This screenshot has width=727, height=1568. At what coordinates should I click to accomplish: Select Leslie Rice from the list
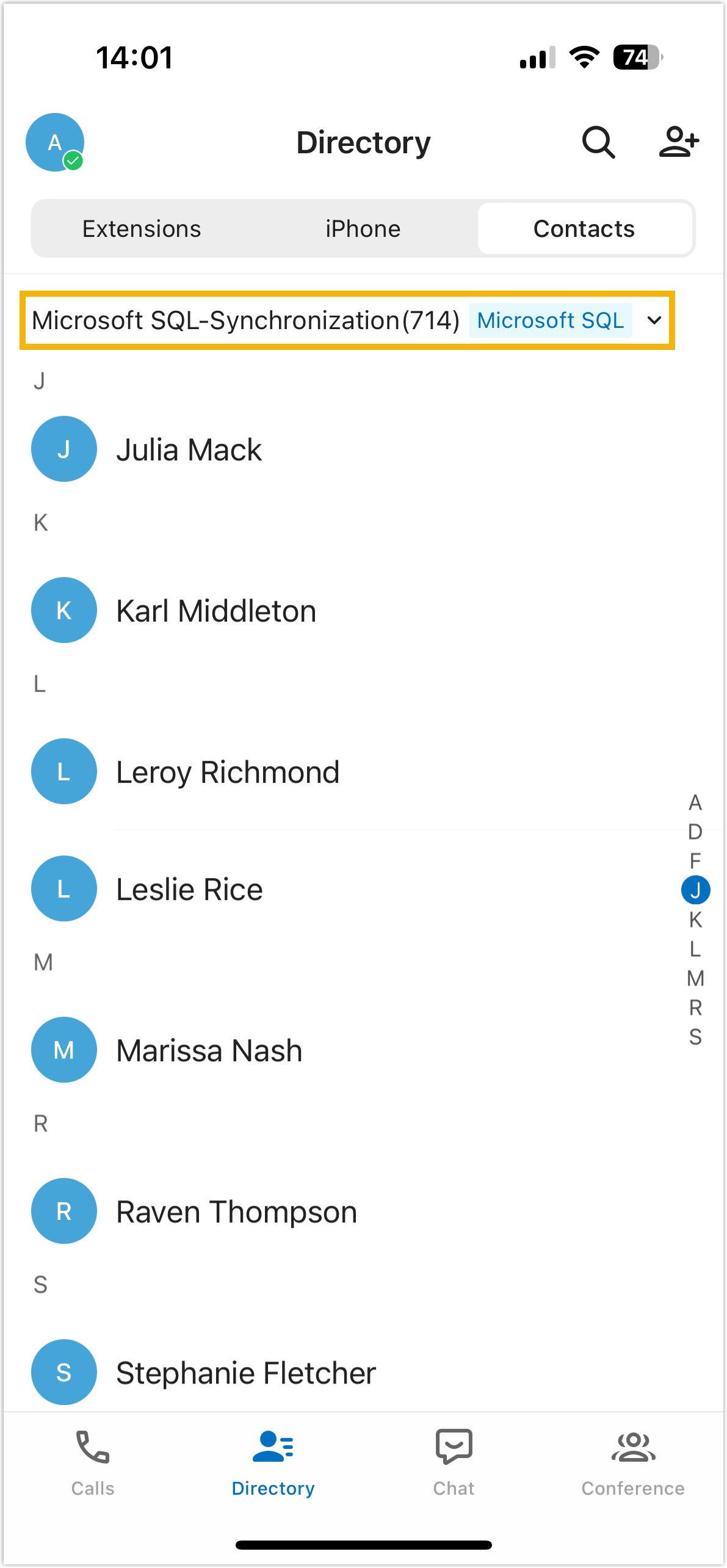click(x=189, y=890)
